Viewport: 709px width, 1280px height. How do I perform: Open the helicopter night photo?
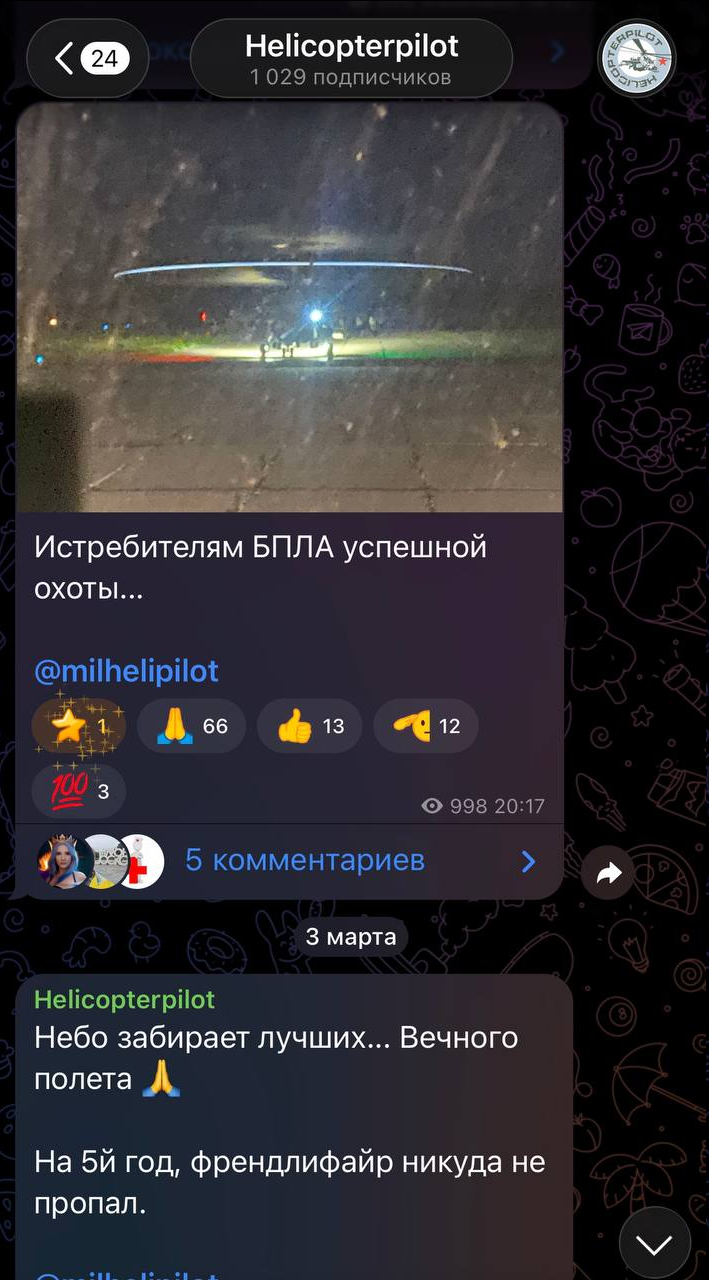[290, 308]
